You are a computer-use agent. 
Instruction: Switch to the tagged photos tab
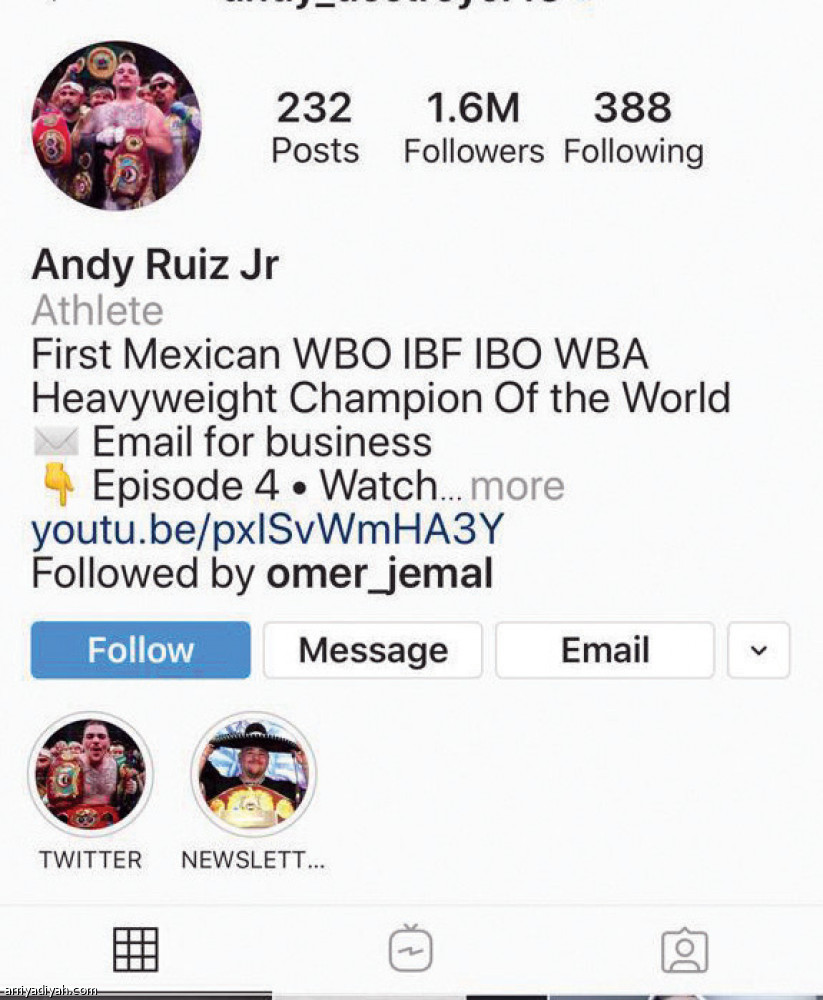[685, 950]
